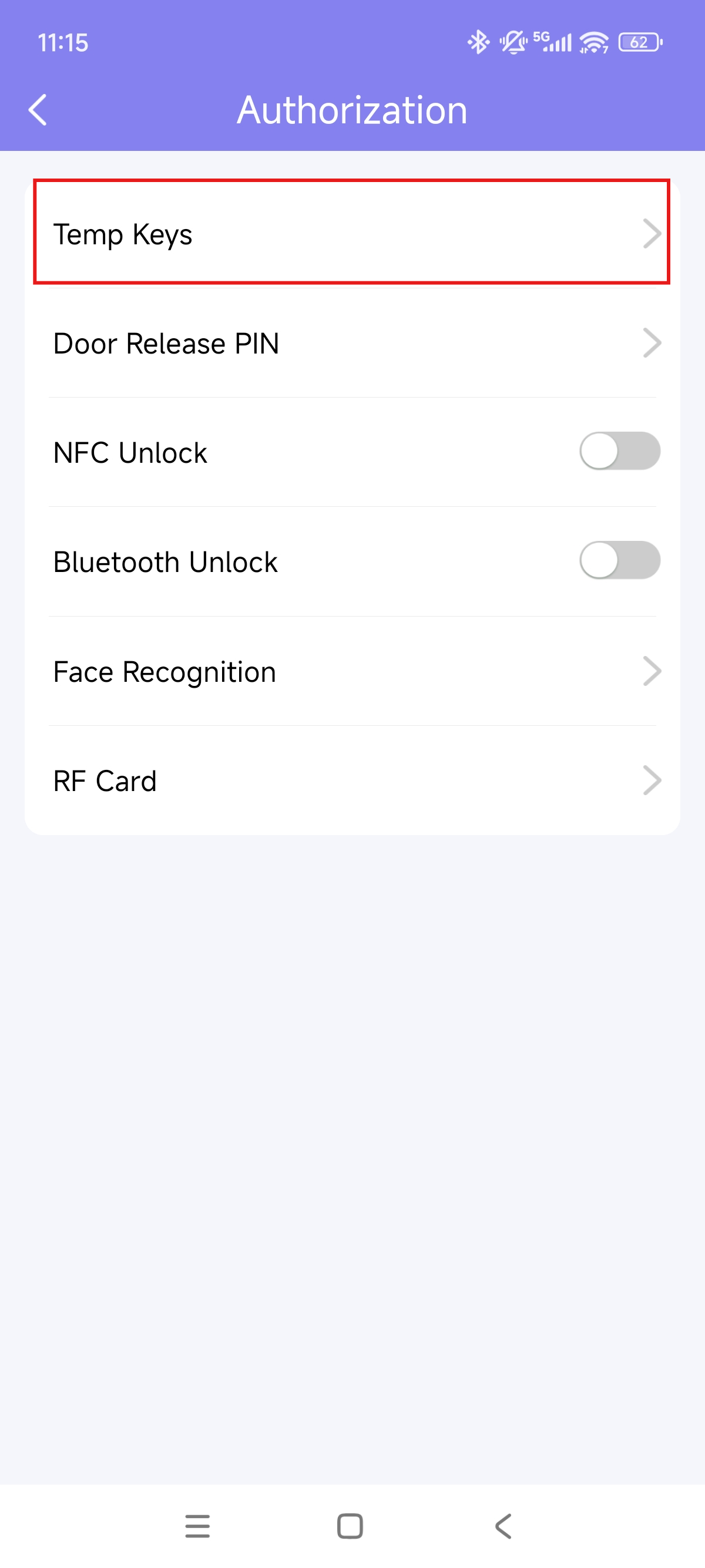705x1568 pixels.
Task: Open Face Recognition settings
Action: pyautogui.click(x=352, y=671)
